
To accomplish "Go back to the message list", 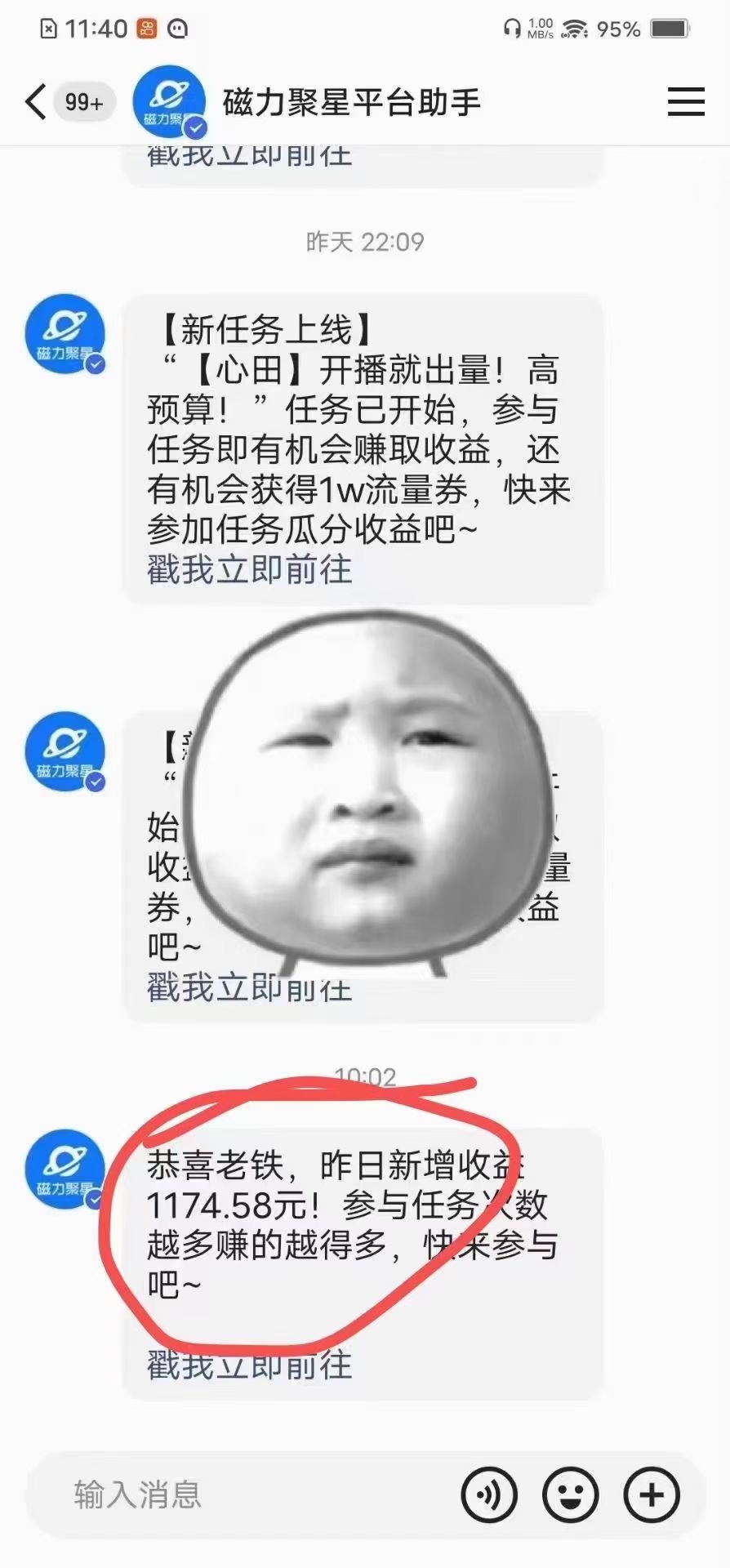I will [x=36, y=102].
